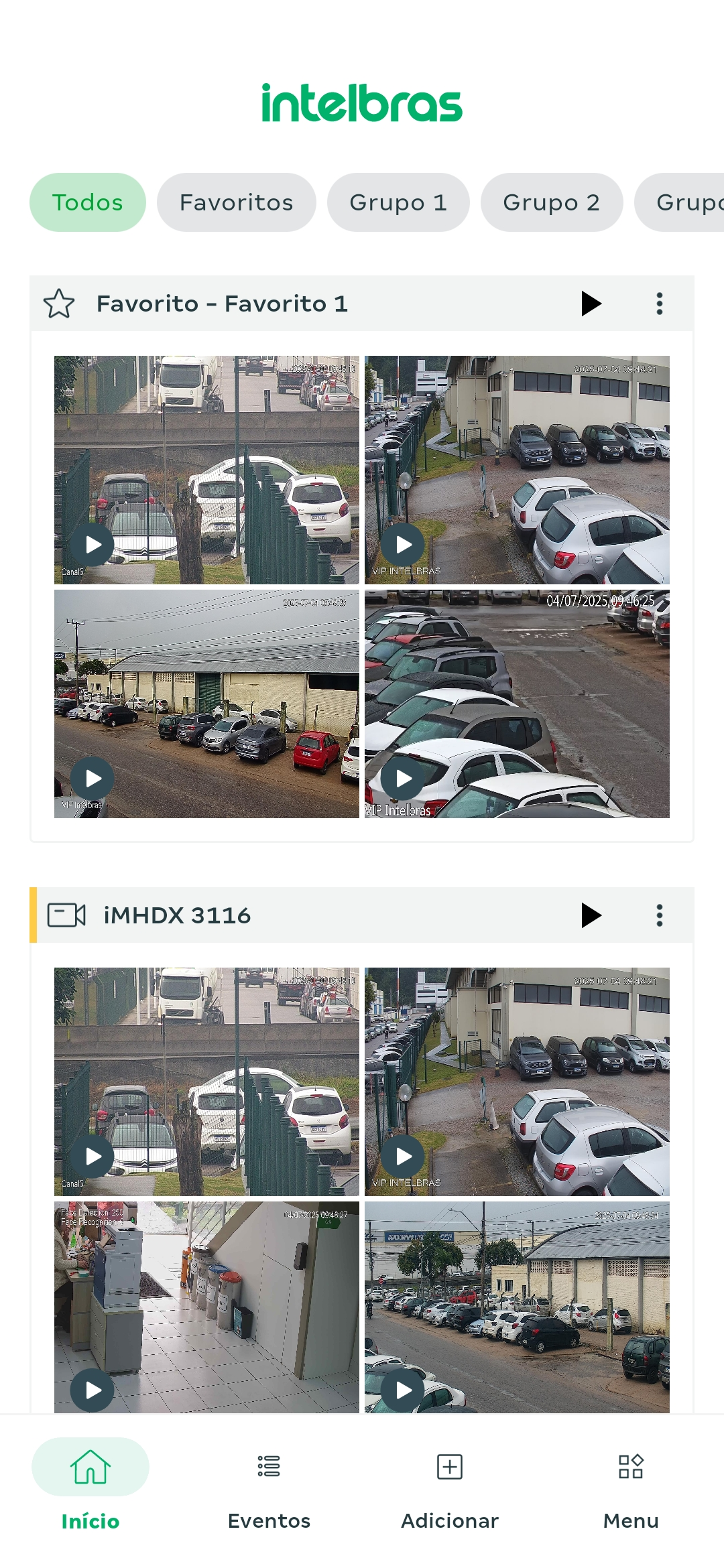The height and width of the screenshot is (1568, 724).
Task: Play all iMHDX 3116 cameras
Action: click(x=591, y=915)
